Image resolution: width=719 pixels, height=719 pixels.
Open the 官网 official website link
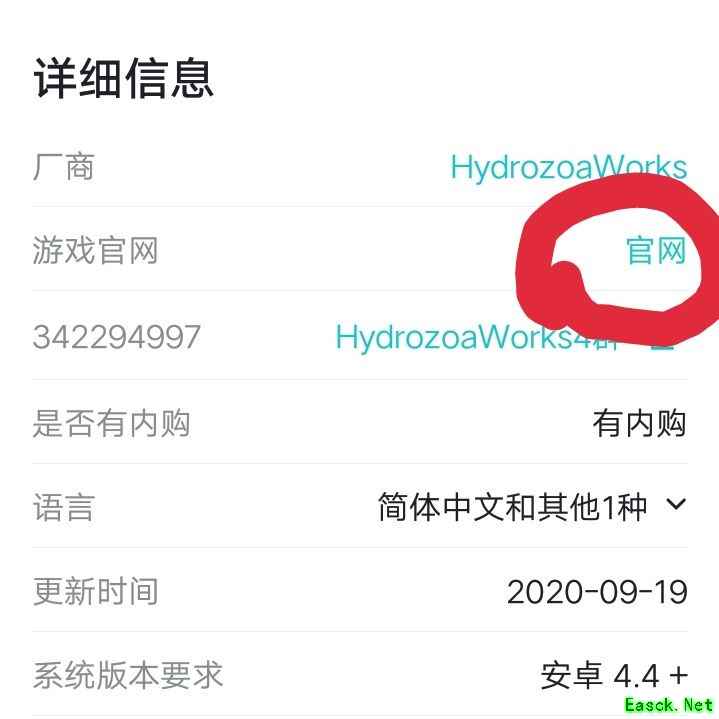pyautogui.click(x=656, y=250)
